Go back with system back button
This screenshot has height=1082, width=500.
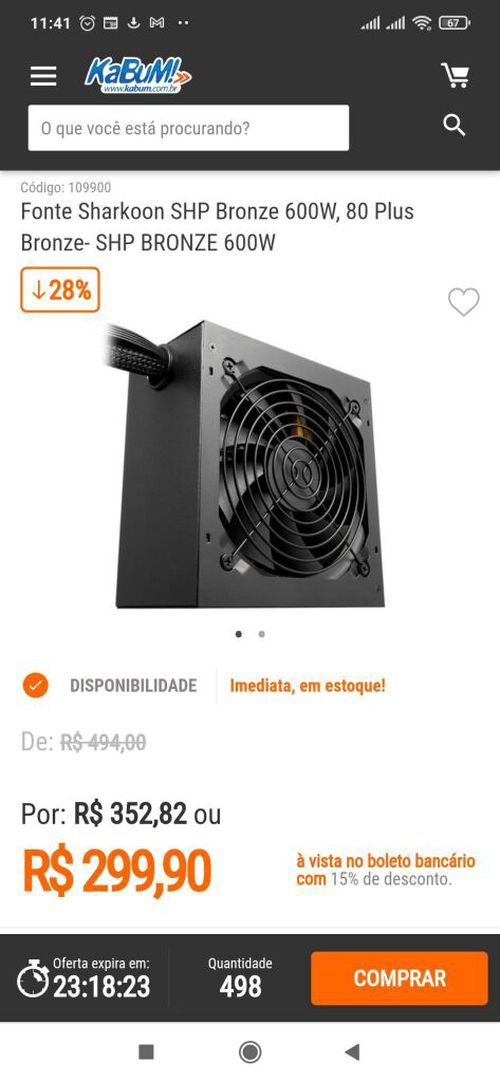pos(352,1052)
